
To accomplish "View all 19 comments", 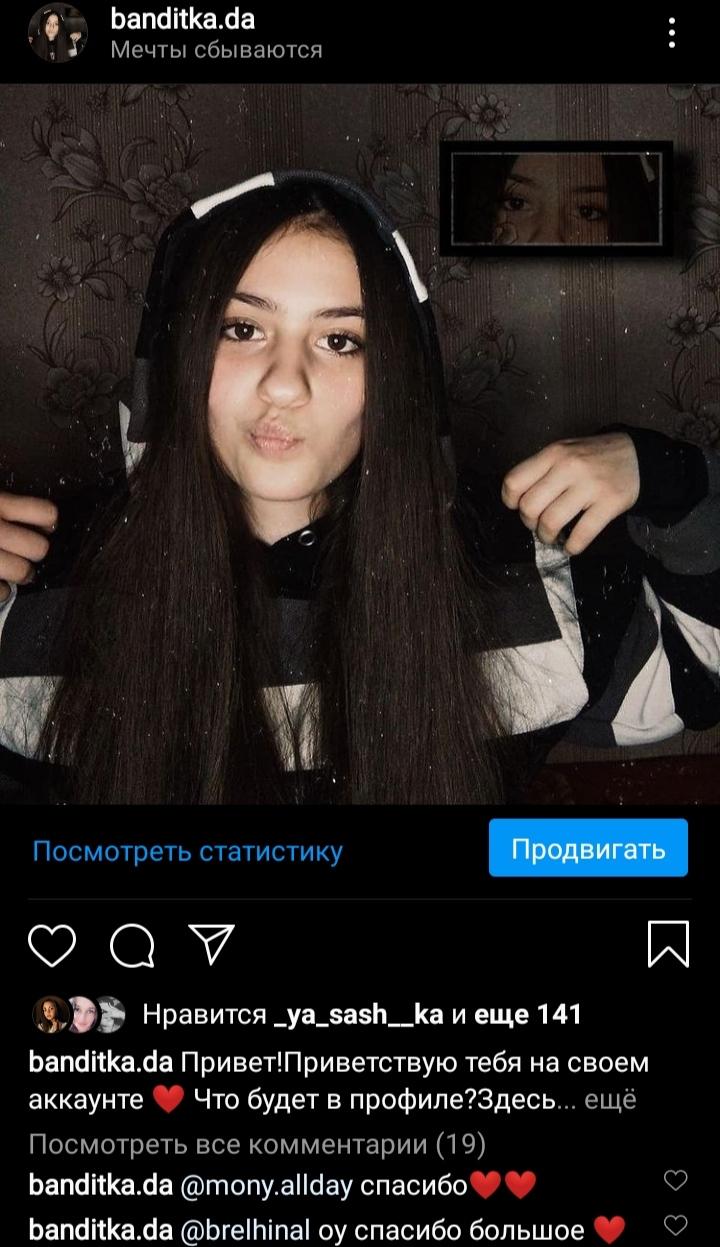I will tap(257, 1143).
